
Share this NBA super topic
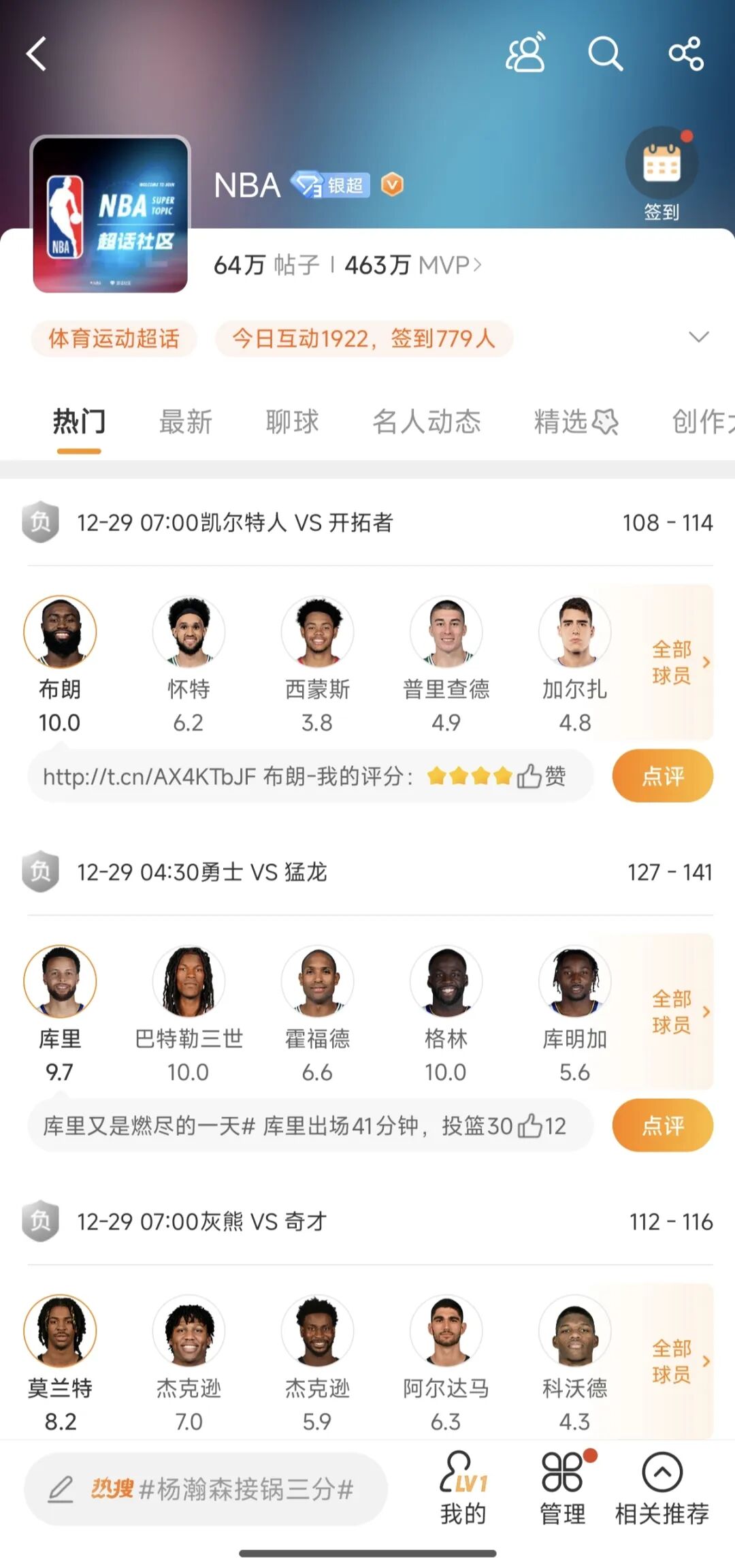(x=685, y=54)
